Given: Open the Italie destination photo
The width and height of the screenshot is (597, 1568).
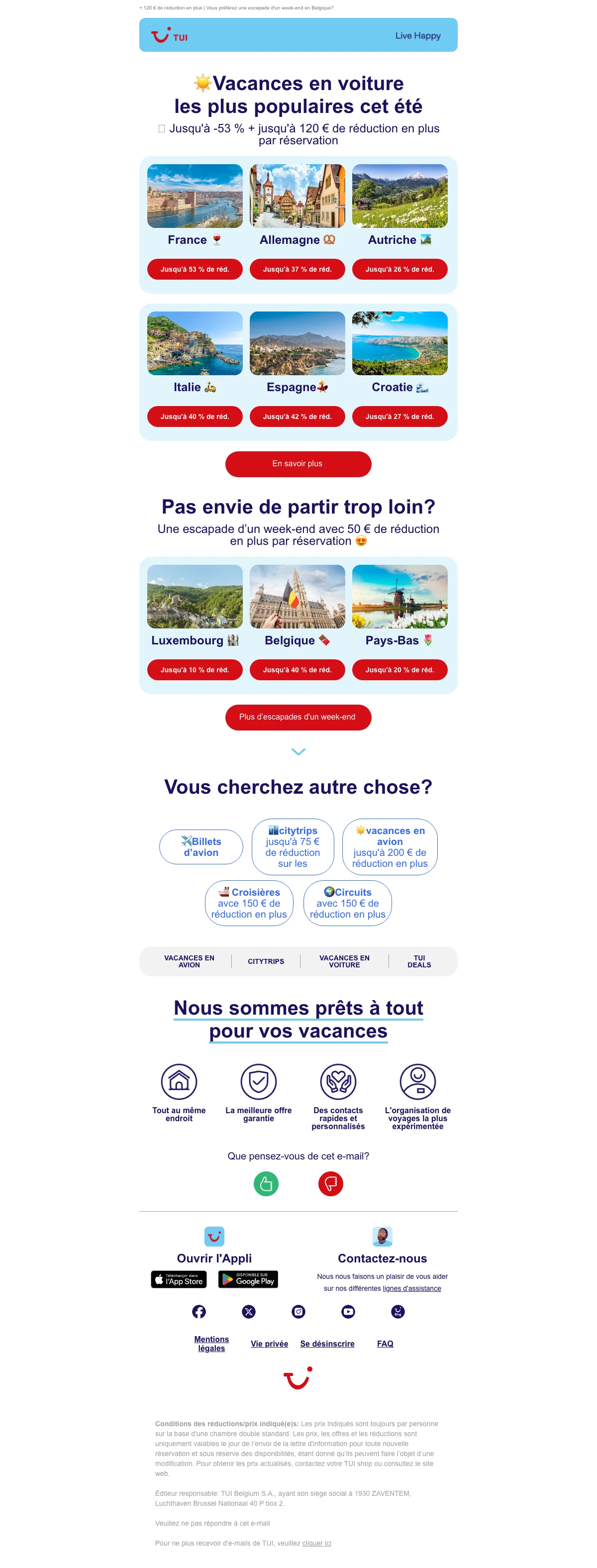Looking at the screenshot, I should pyautogui.click(x=195, y=343).
